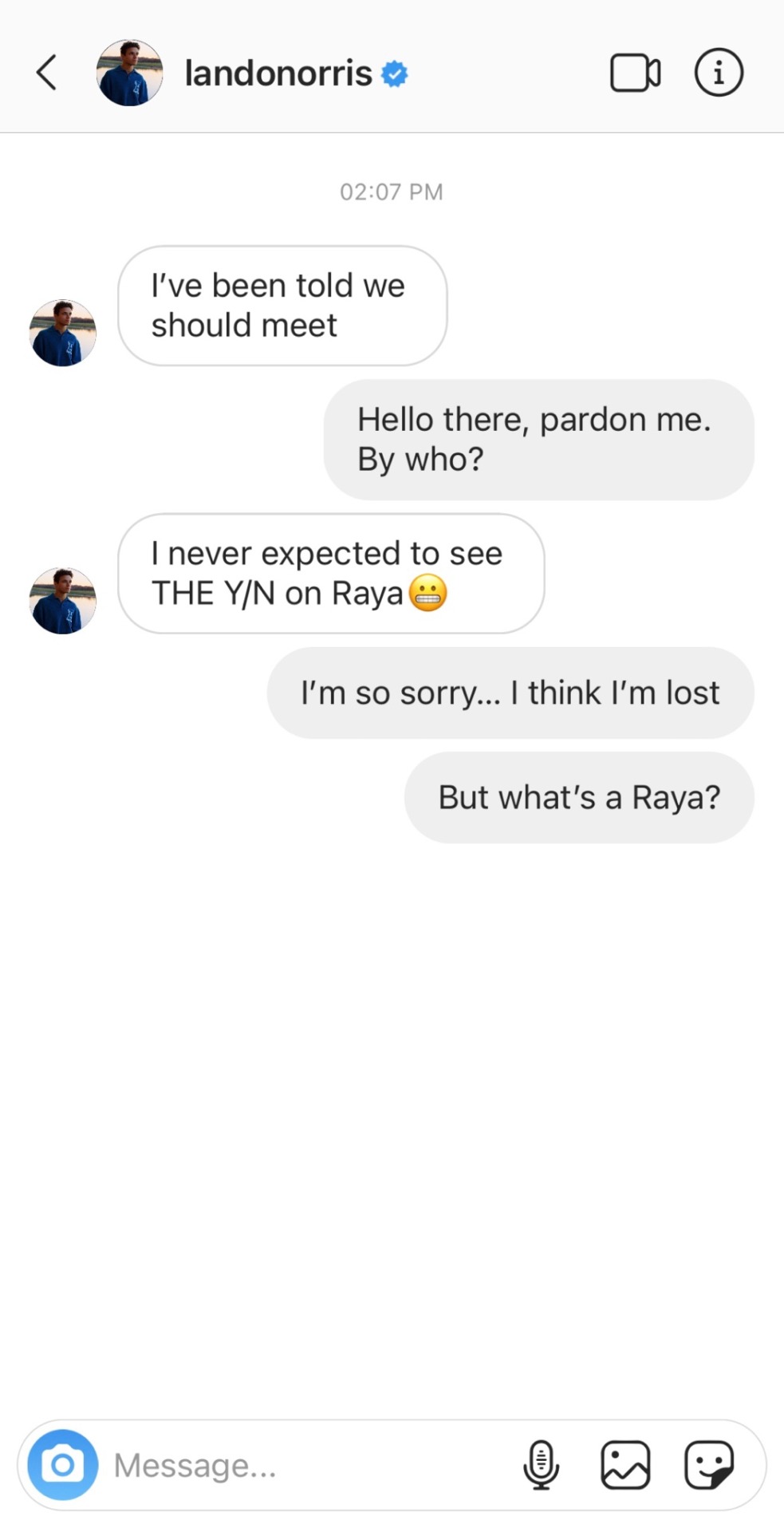
Task: Focus the Message text field
Action: pos(303,1465)
